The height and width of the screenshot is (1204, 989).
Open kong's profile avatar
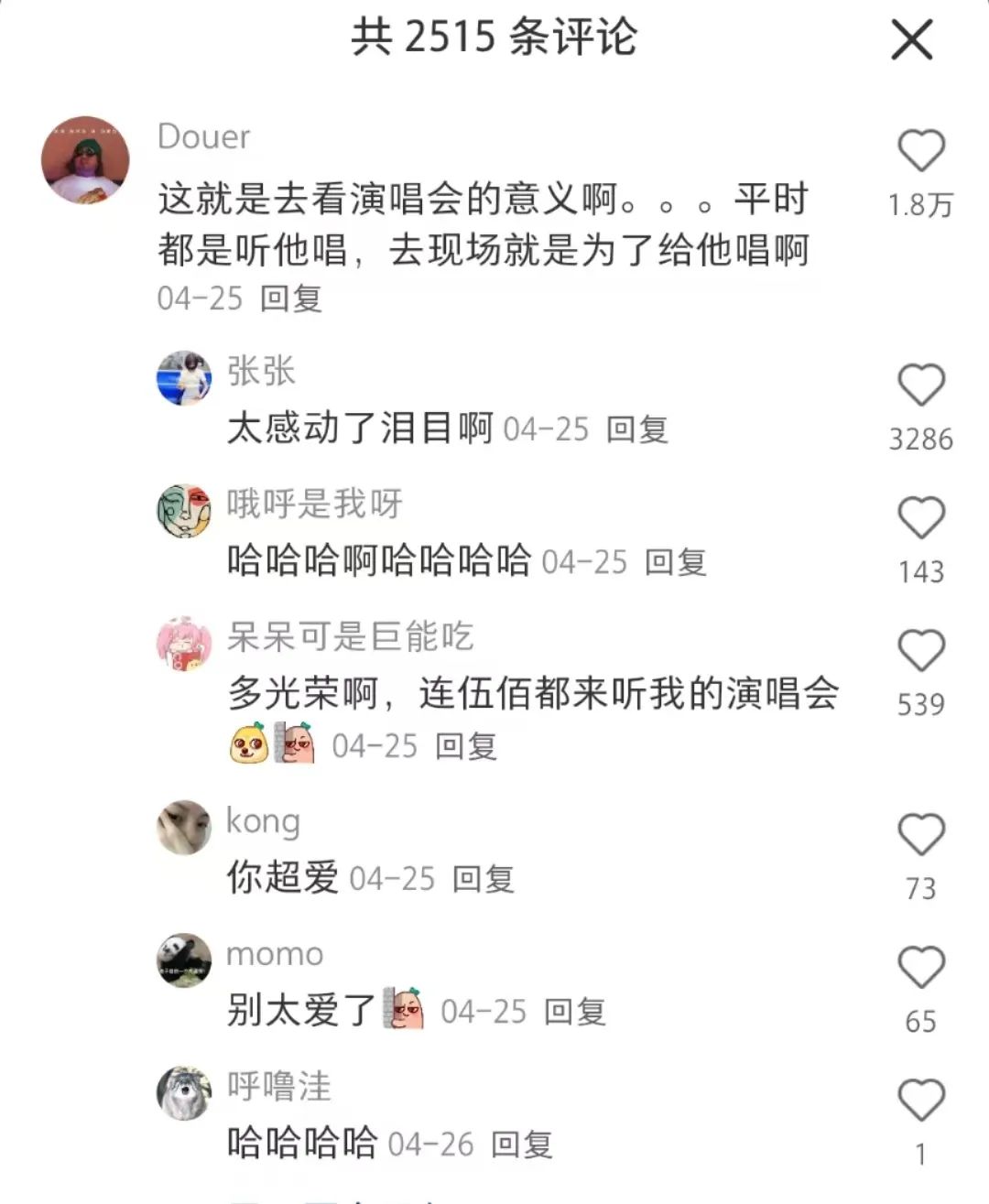coord(184,828)
